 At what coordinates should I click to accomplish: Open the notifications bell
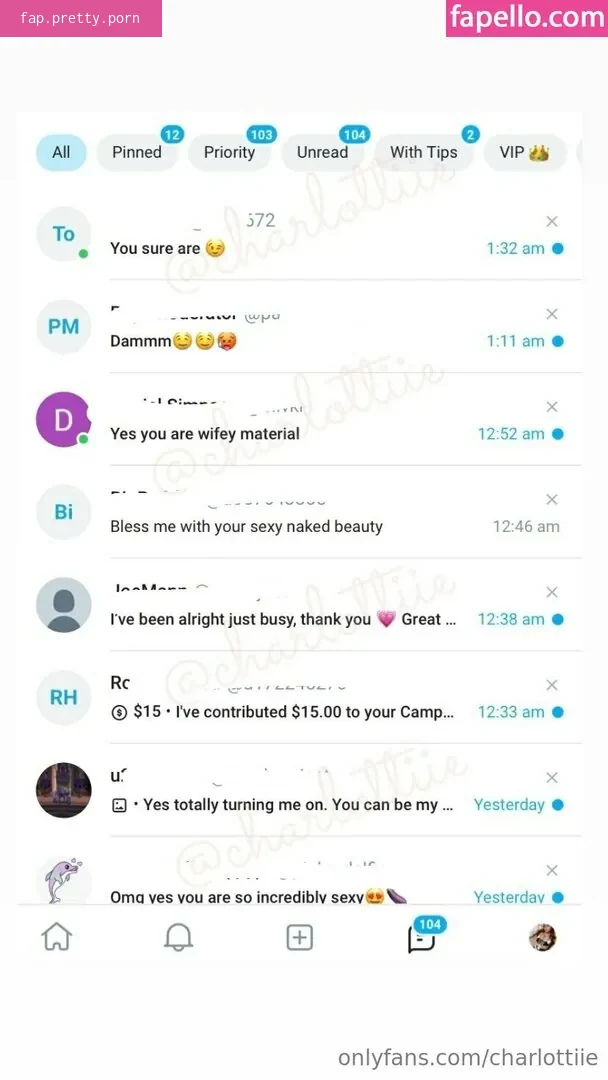point(178,937)
